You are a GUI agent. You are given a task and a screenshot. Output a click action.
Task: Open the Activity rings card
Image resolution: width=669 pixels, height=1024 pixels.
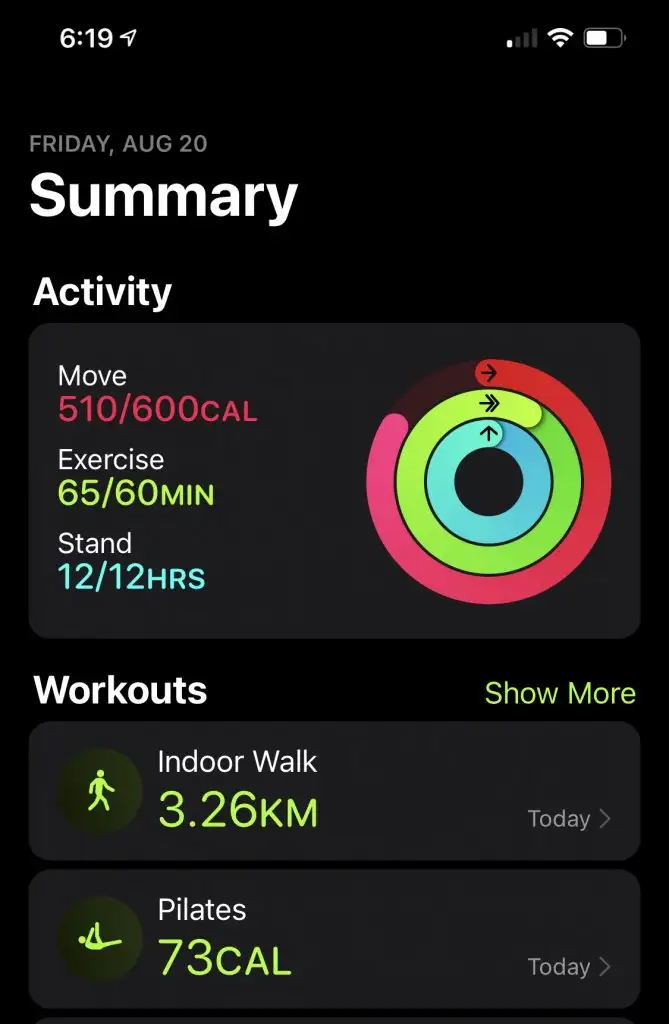tap(334, 481)
